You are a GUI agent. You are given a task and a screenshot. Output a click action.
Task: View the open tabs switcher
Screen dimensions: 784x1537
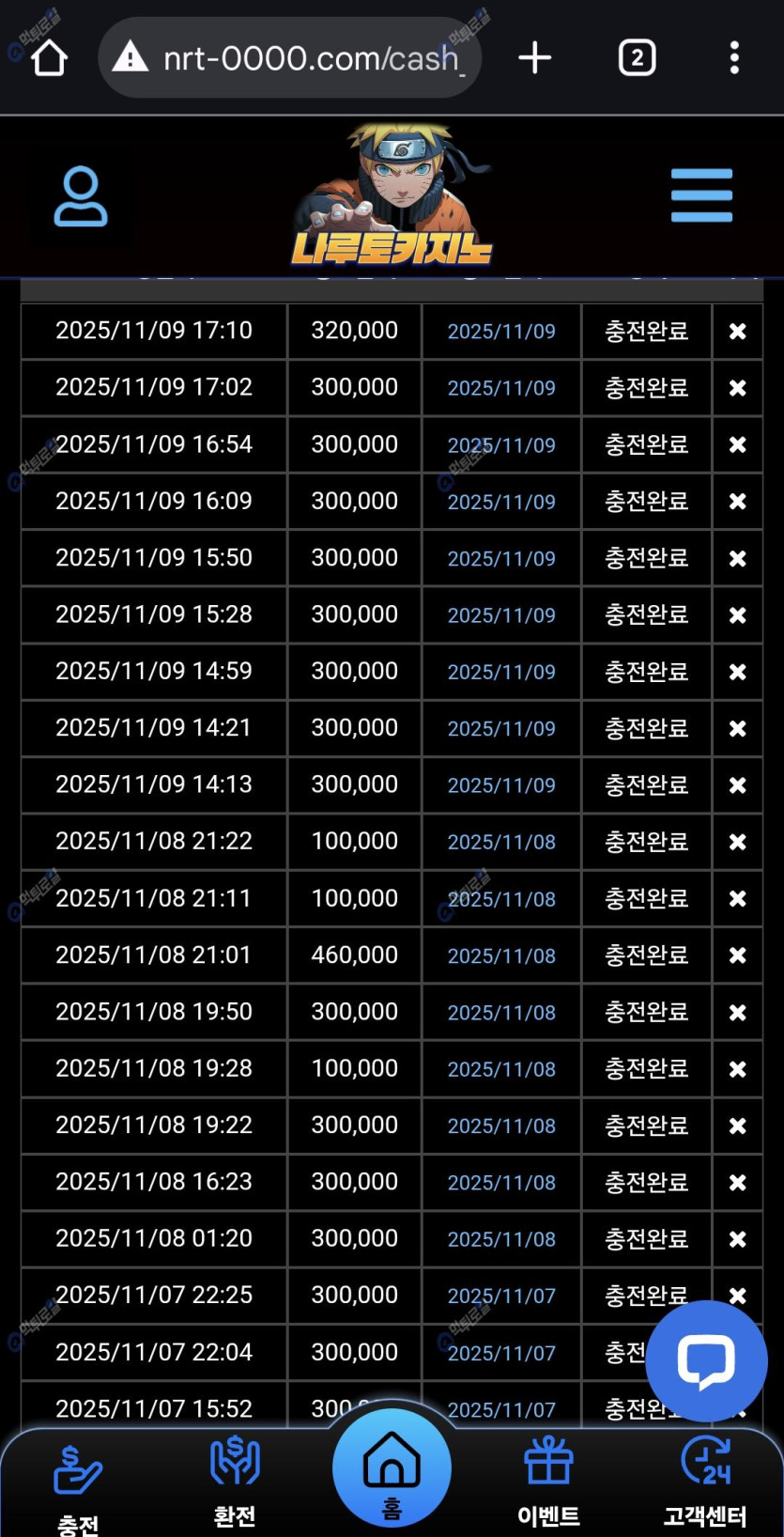(637, 58)
